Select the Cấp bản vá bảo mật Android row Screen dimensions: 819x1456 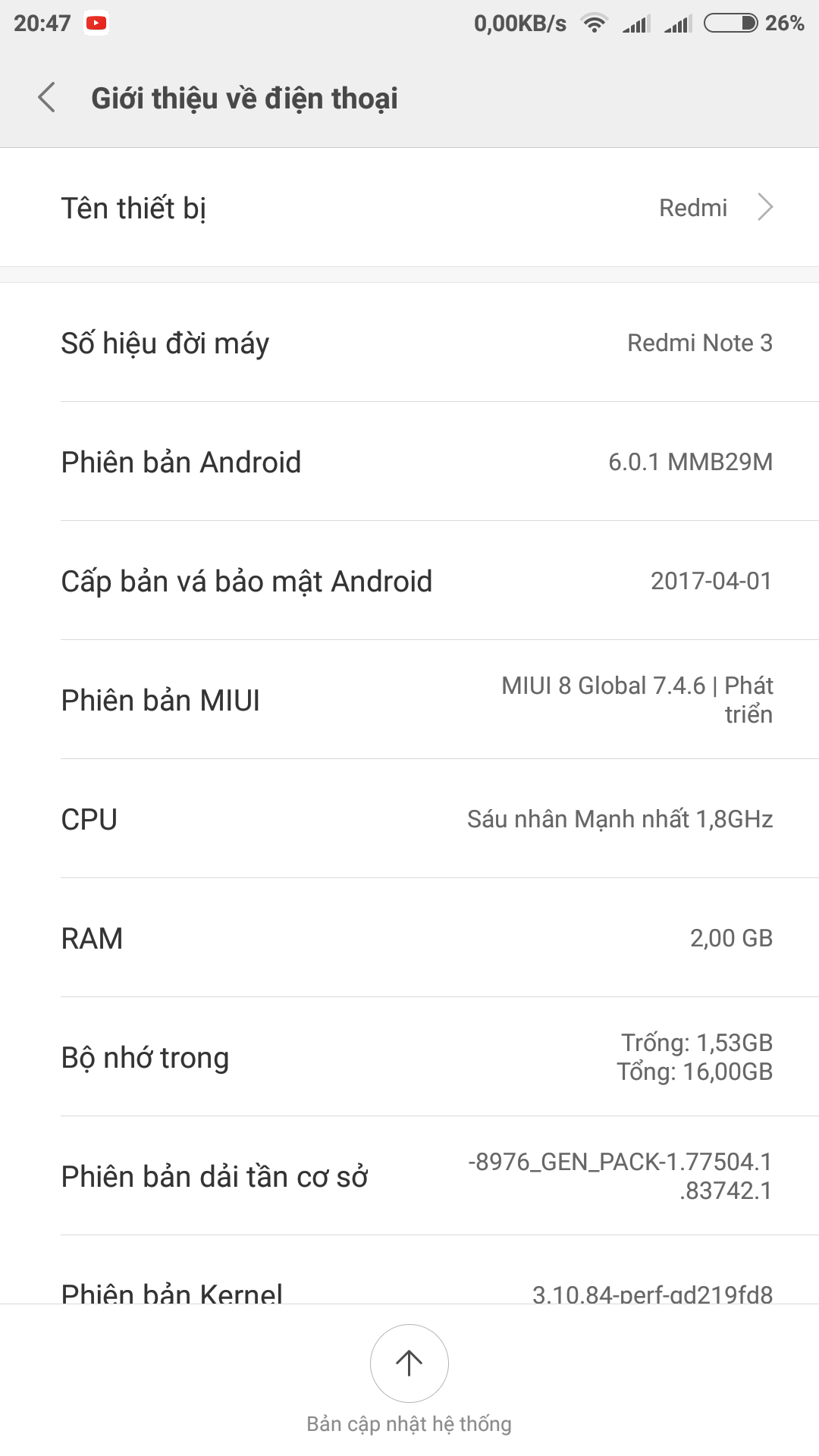(x=409, y=581)
